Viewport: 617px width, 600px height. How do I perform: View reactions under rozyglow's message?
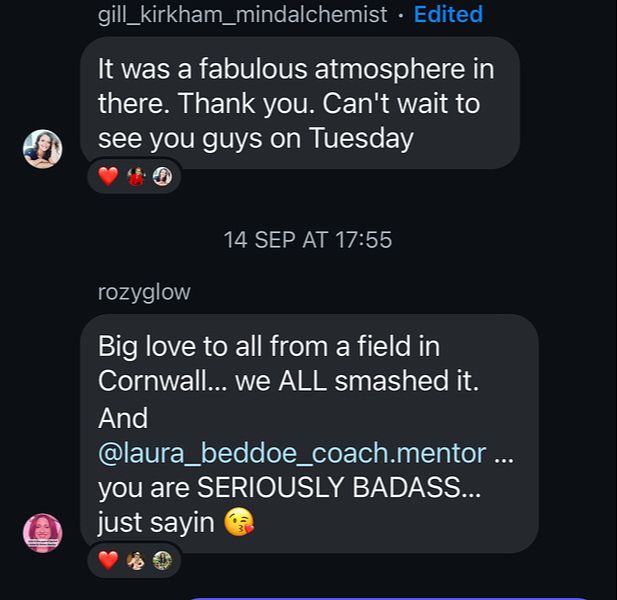click(135, 561)
